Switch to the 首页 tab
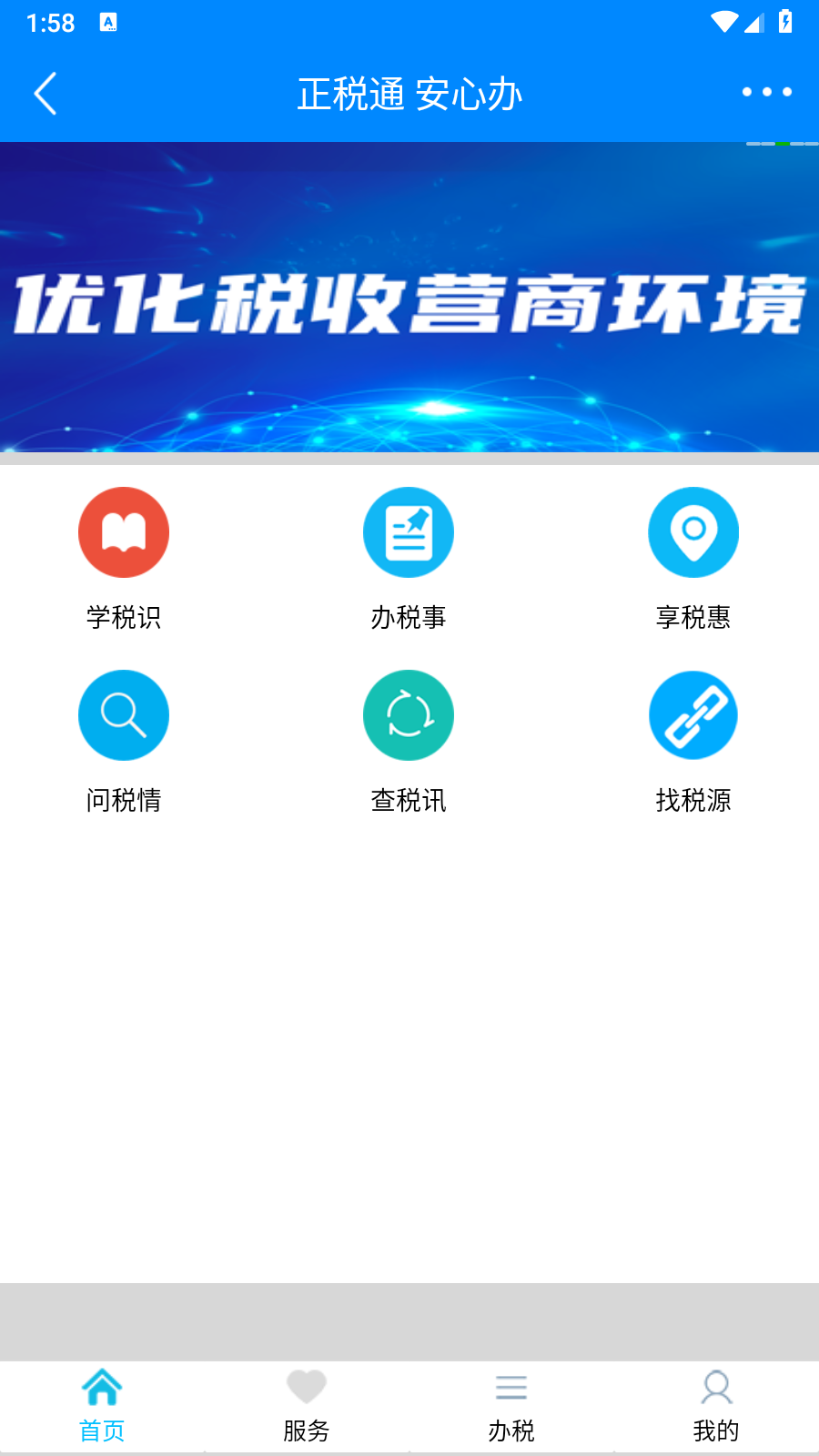819x1456 pixels. pos(102,1407)
